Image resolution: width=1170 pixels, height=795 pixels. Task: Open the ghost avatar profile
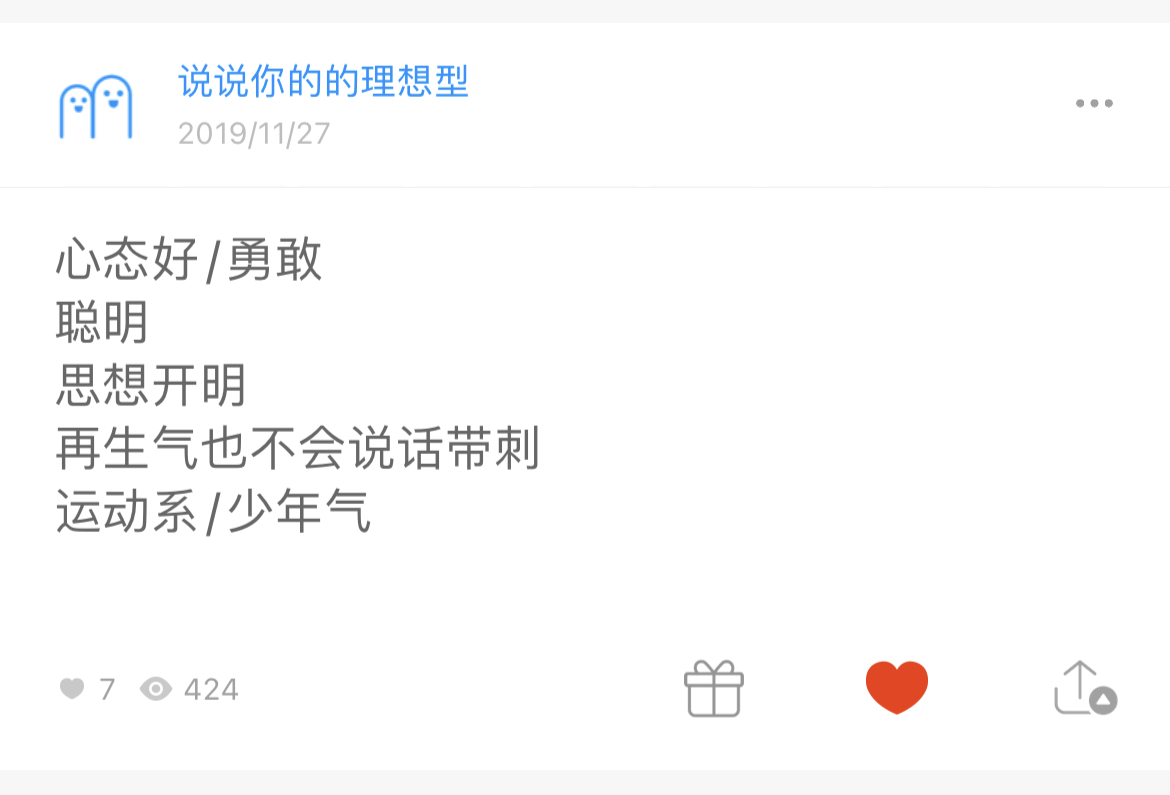tap(96, 106)
